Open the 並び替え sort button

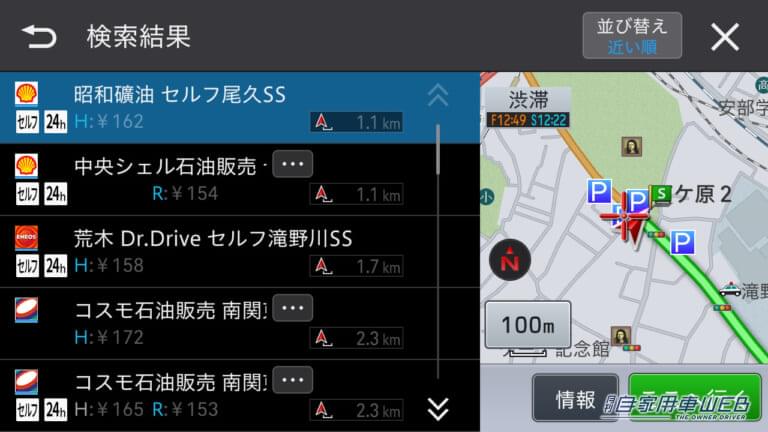[x=631, y=35]
